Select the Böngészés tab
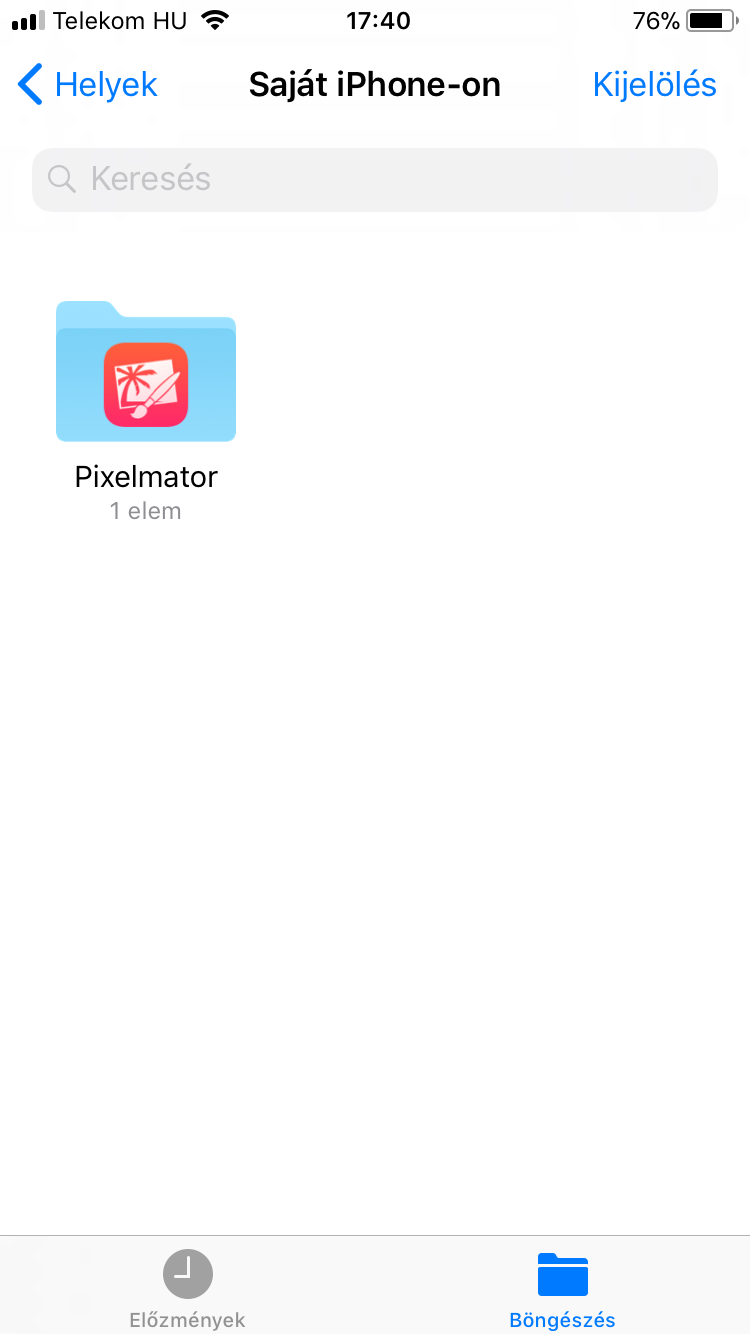The height and width of the screenshot is (1334, 750). point(562,1288)
